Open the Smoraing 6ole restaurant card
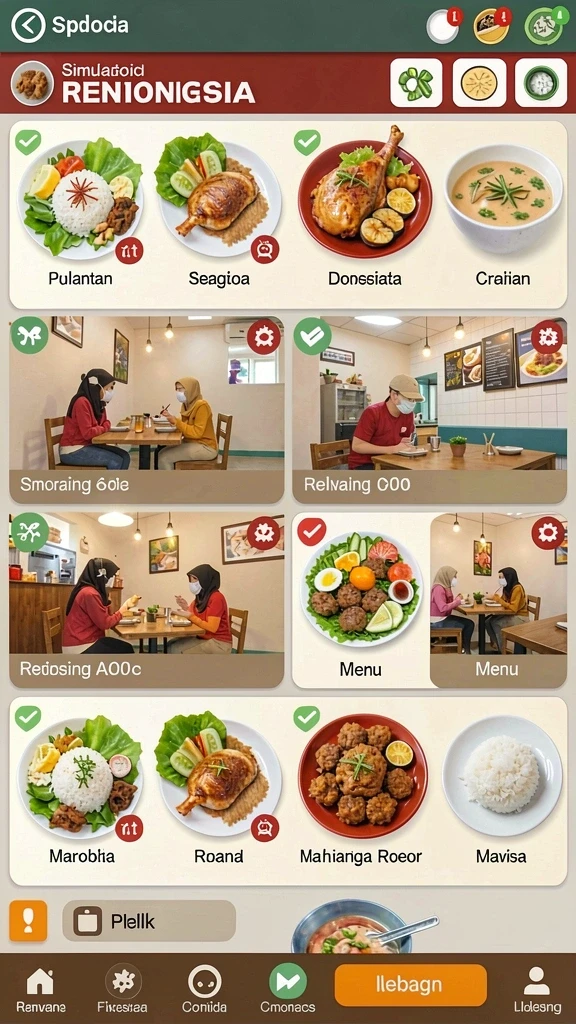This screenshot has height=1024, width=576. pyautogui.click(x=147, y=410)
